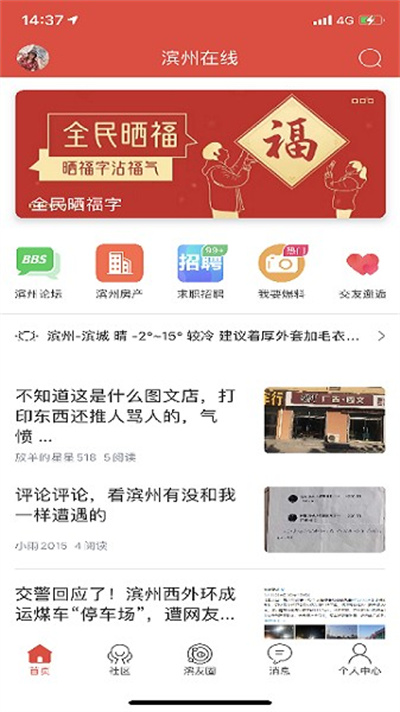Image resolution: width=400 pixels, height=712 pixels.
Task: Switch to the 社区 tab
Action: [x=120, y=659]
